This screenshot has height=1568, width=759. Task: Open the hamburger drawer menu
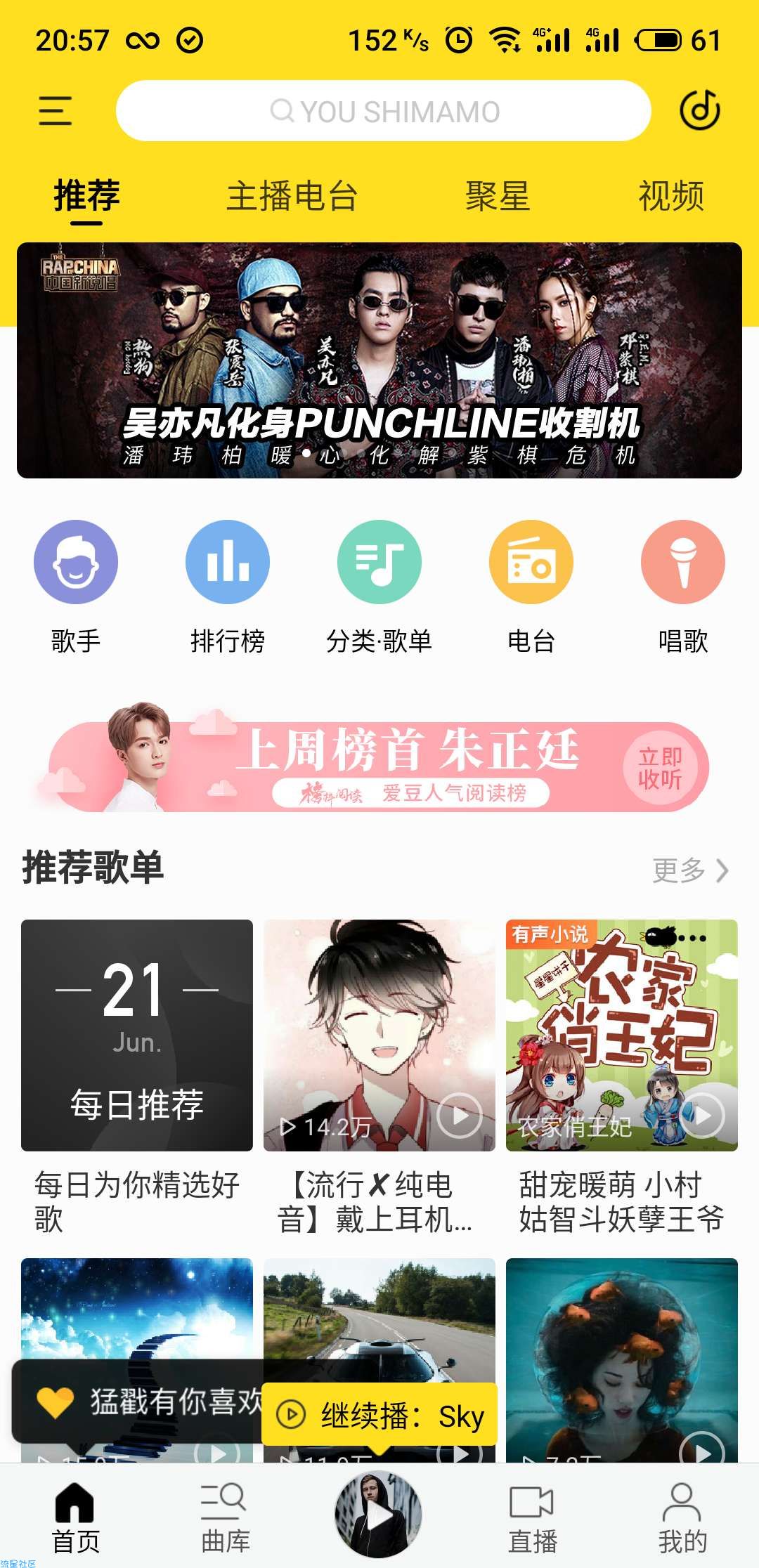coord(55,111)
